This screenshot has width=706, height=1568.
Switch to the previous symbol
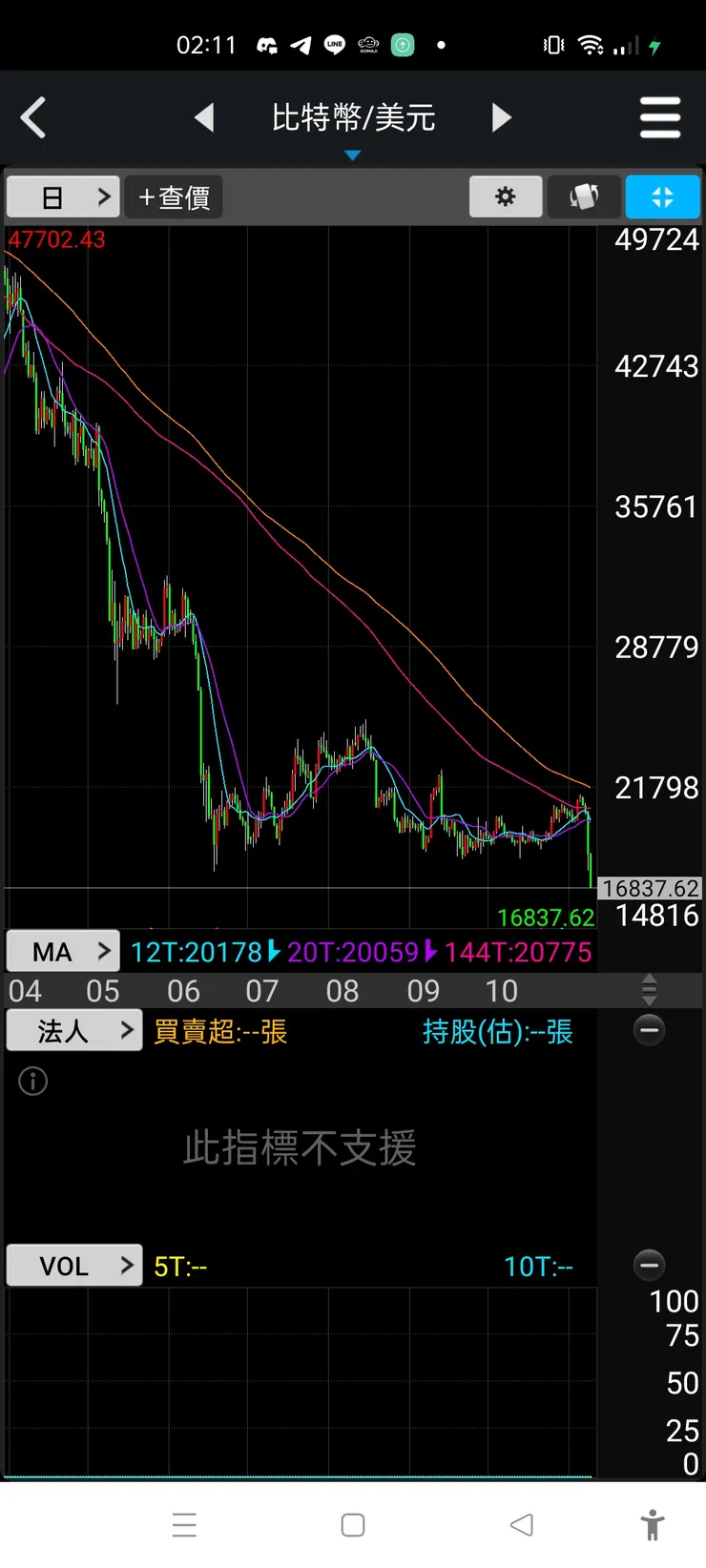[204, 118]
